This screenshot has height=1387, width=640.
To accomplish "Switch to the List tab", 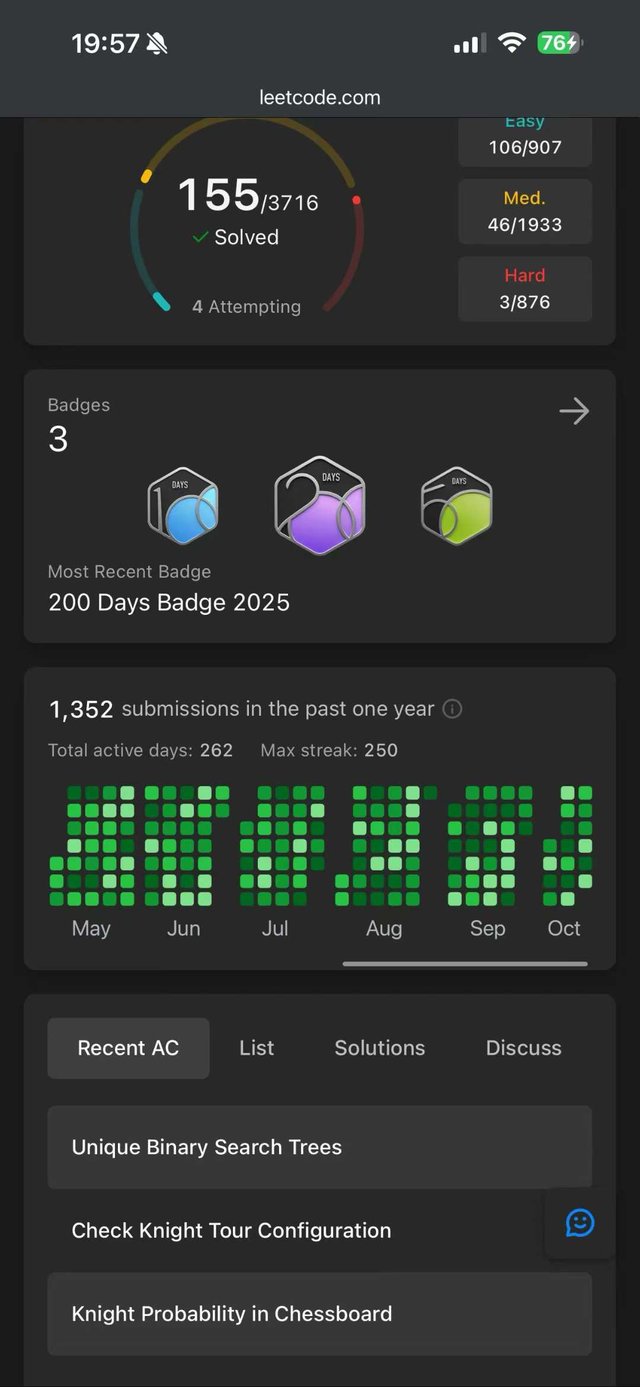I will pyautogui.click(x=256, y=1048).
